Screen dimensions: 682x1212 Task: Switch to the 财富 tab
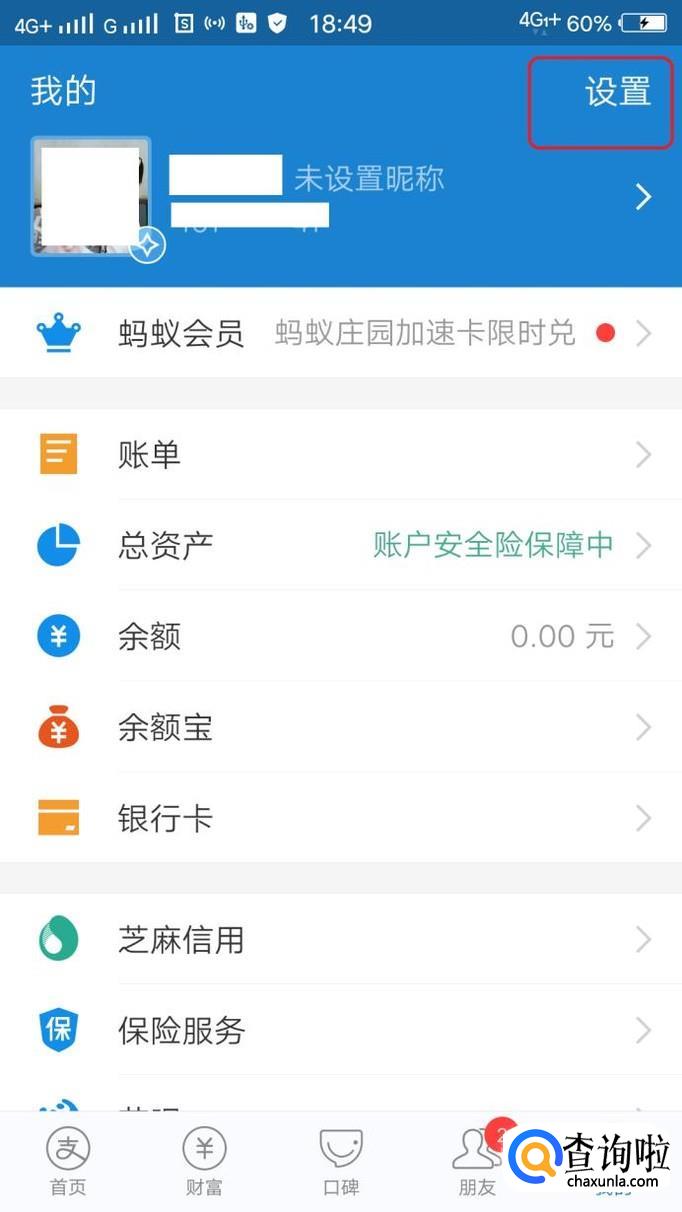tap(204, 1162)
